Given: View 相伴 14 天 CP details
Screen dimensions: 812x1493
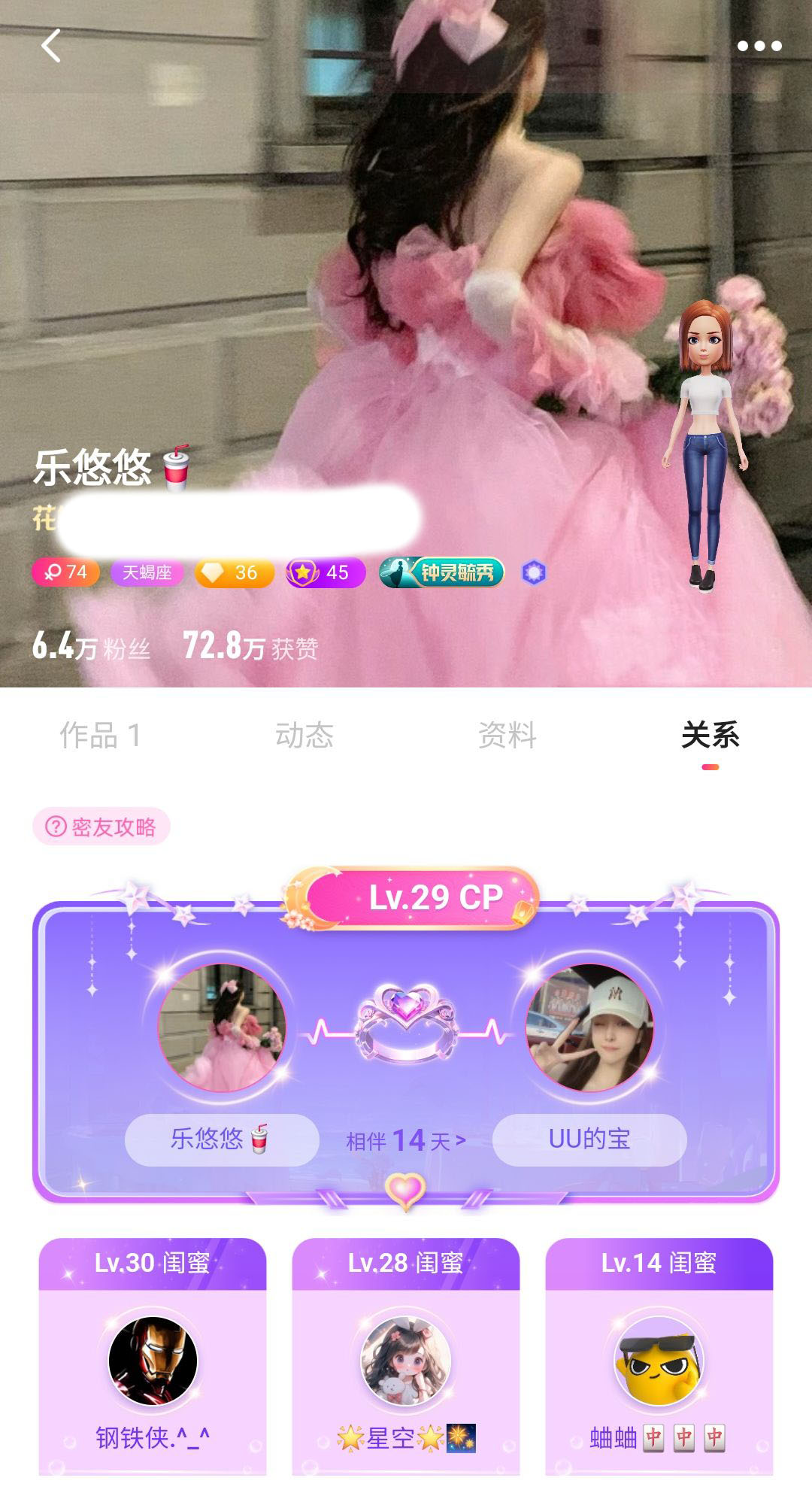Looking at the screenshot, I should point(406,1141).
